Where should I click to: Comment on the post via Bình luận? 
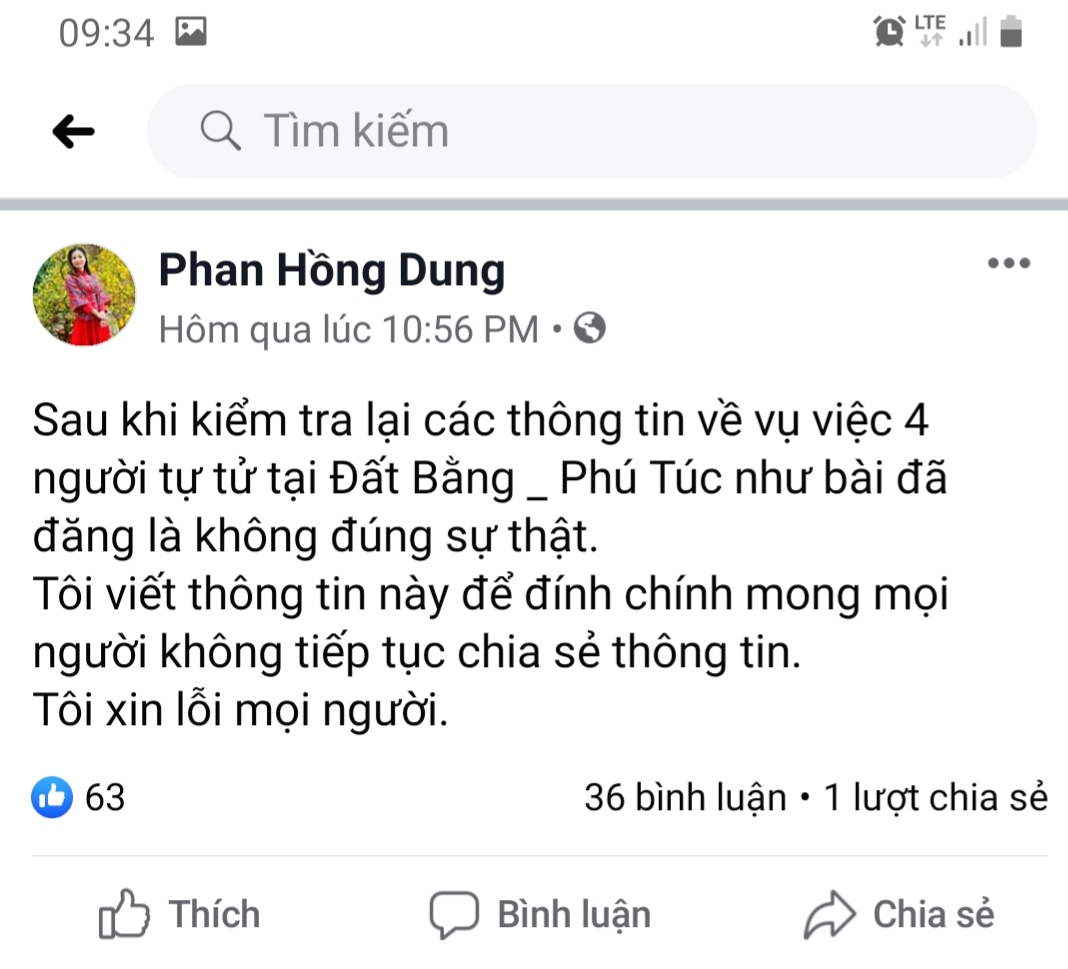(540, 914)
